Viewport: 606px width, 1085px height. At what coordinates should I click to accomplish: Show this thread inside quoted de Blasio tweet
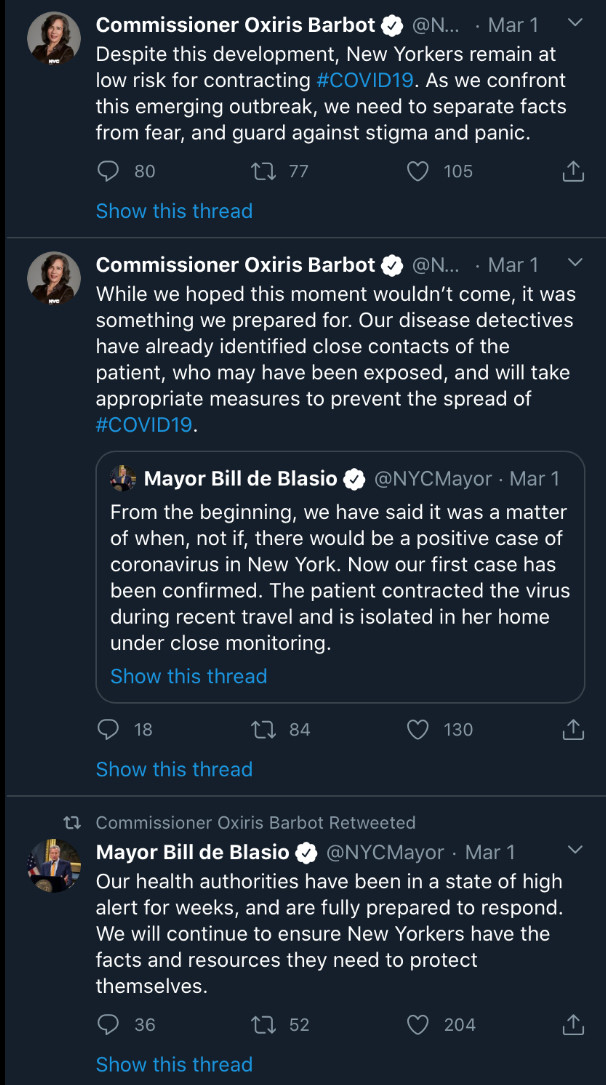click(x=189, y=675)
